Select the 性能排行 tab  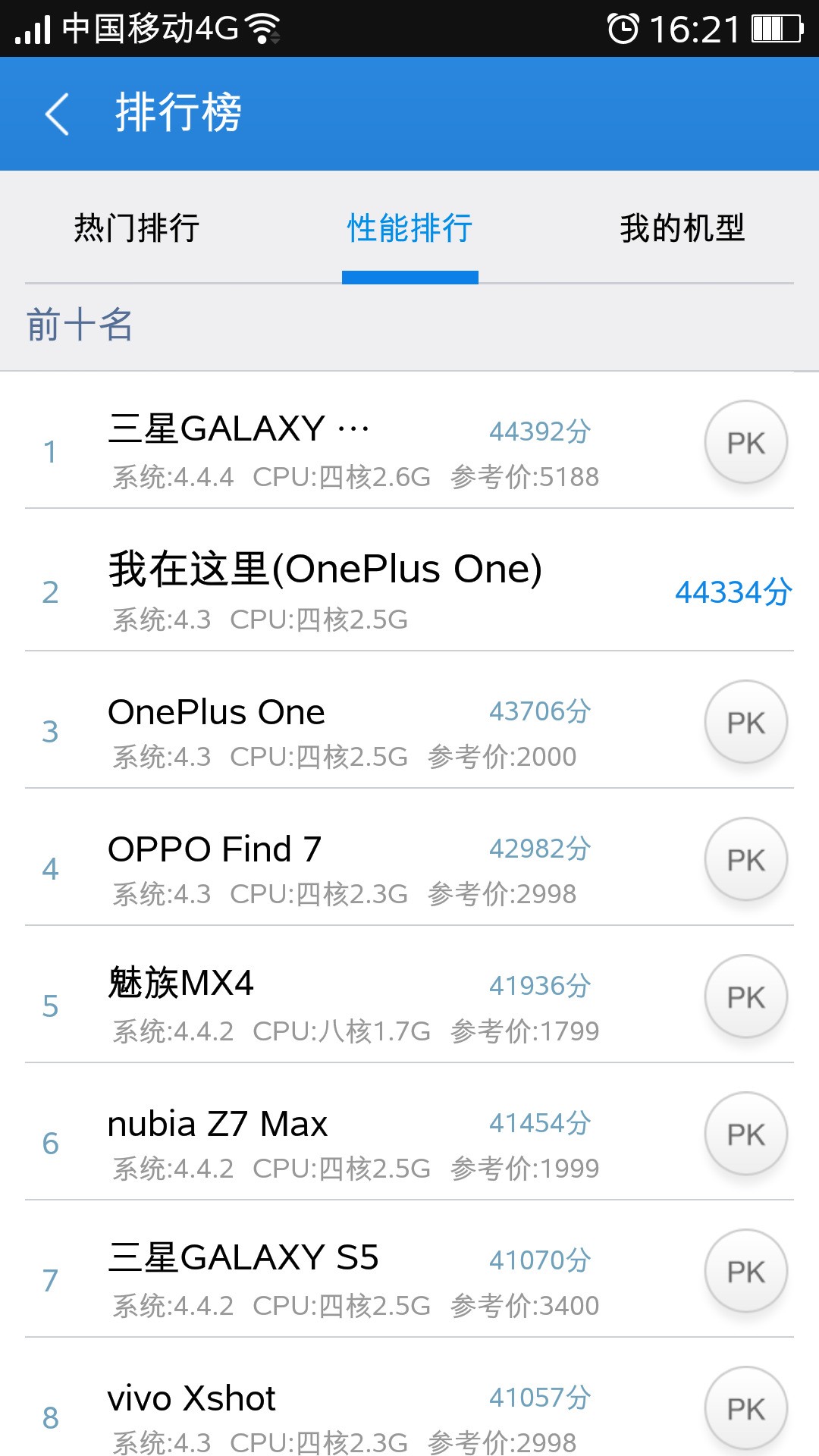[x=409, y=227]
